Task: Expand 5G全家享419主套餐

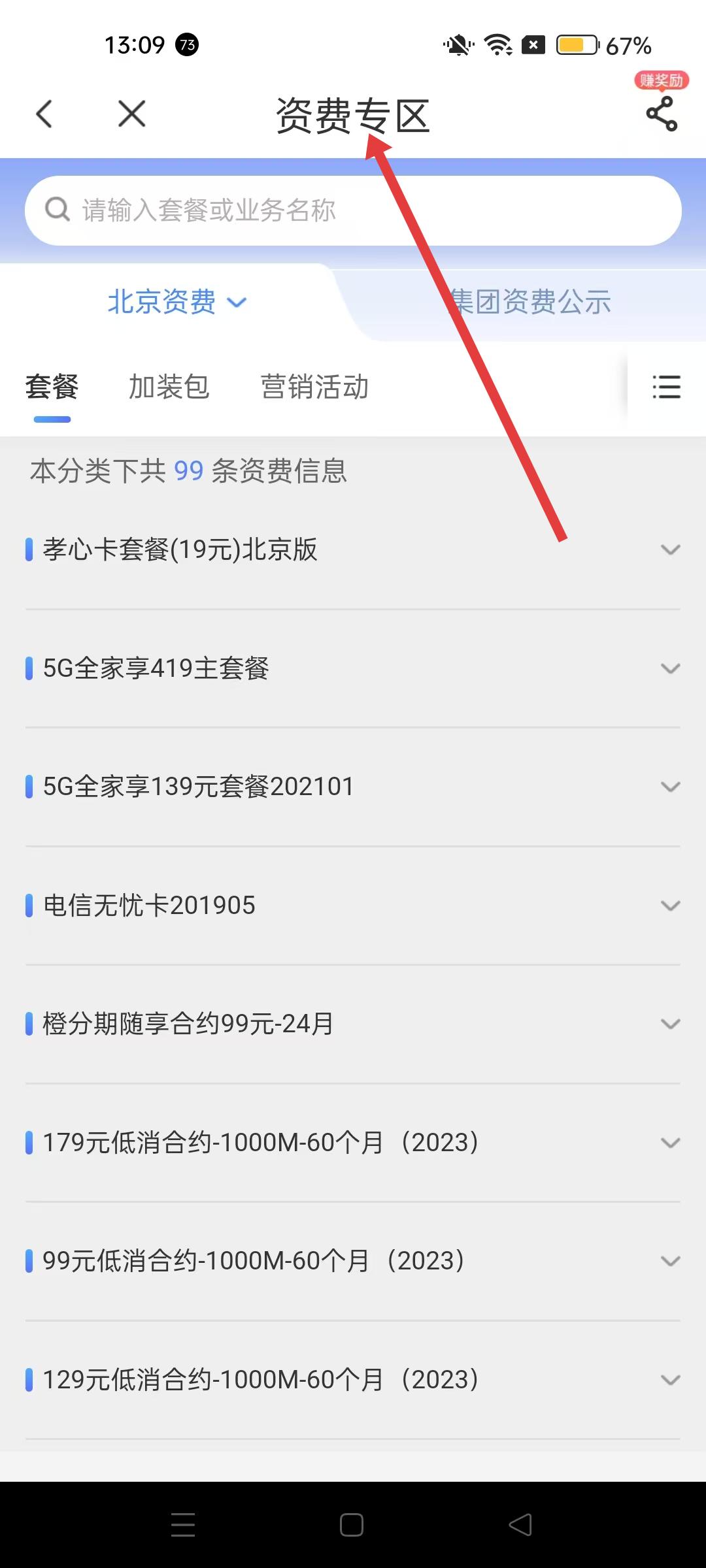Action: point(670,668)
